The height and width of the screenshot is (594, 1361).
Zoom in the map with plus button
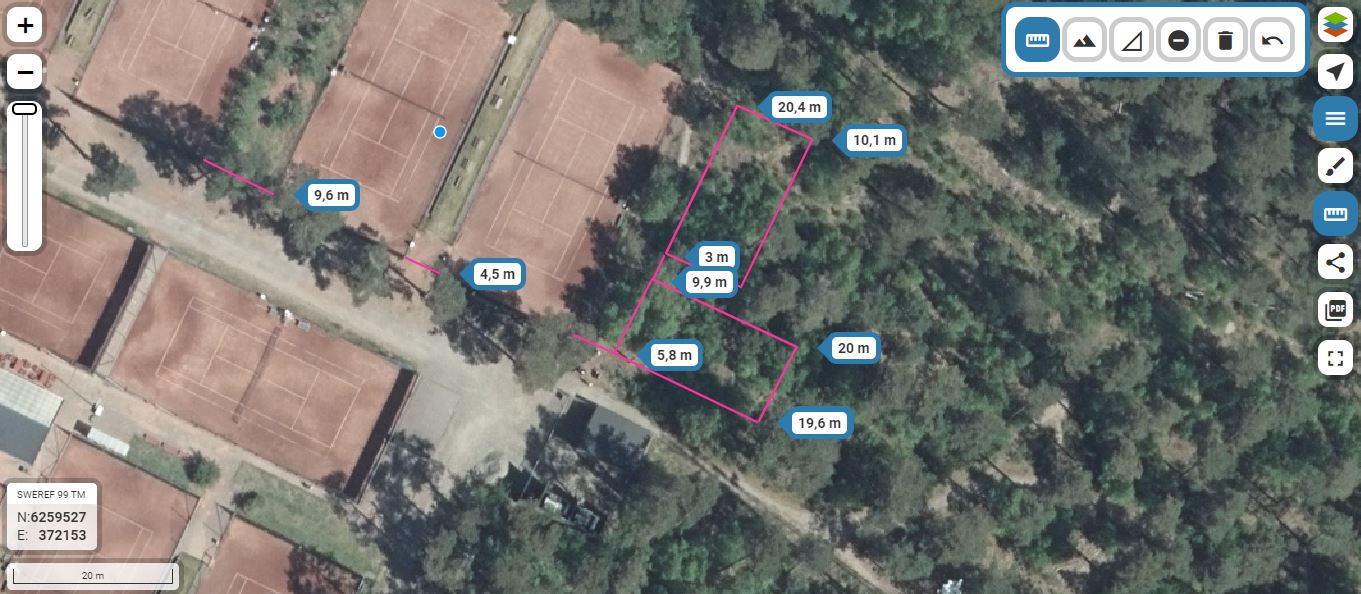pos(25,25)
